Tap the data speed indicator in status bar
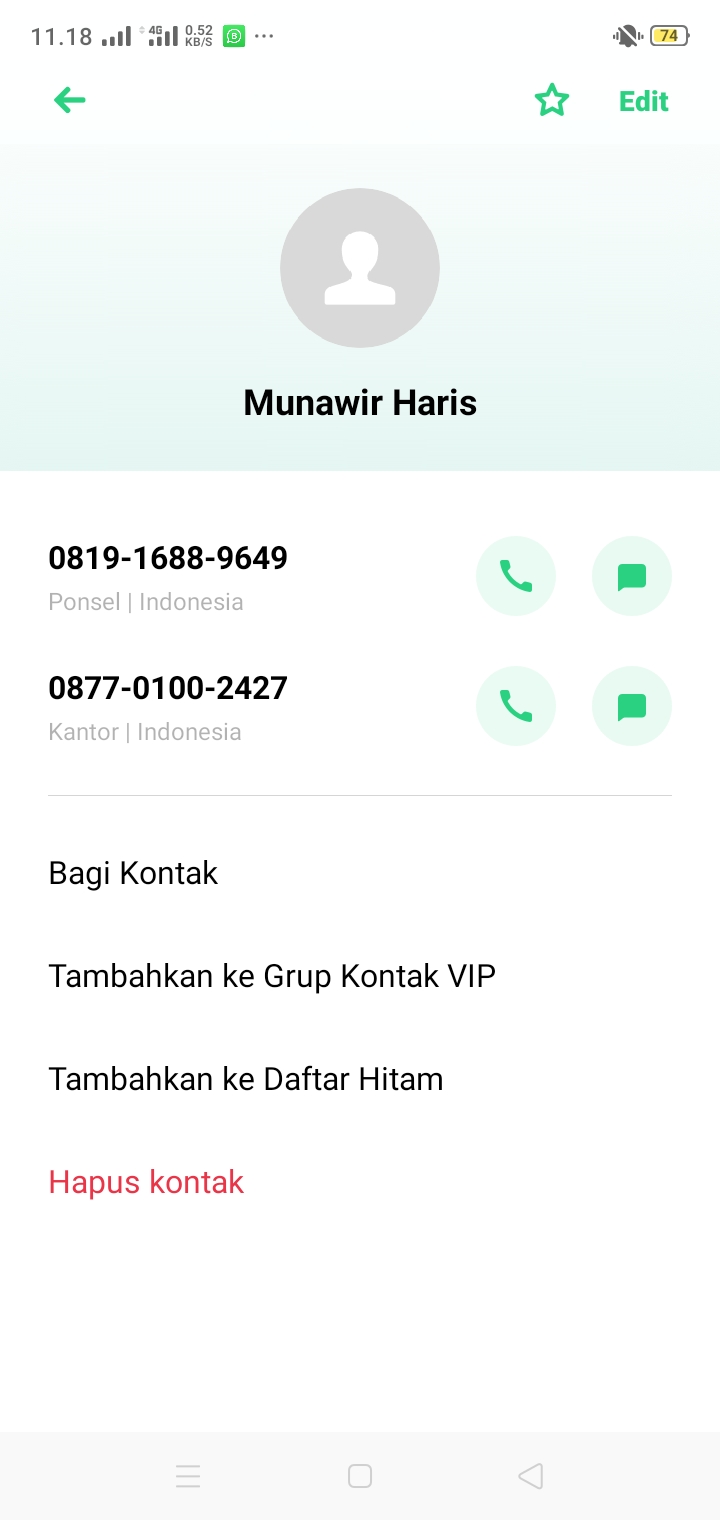This screenshot has width=720, height=1520. coord(196,34)
